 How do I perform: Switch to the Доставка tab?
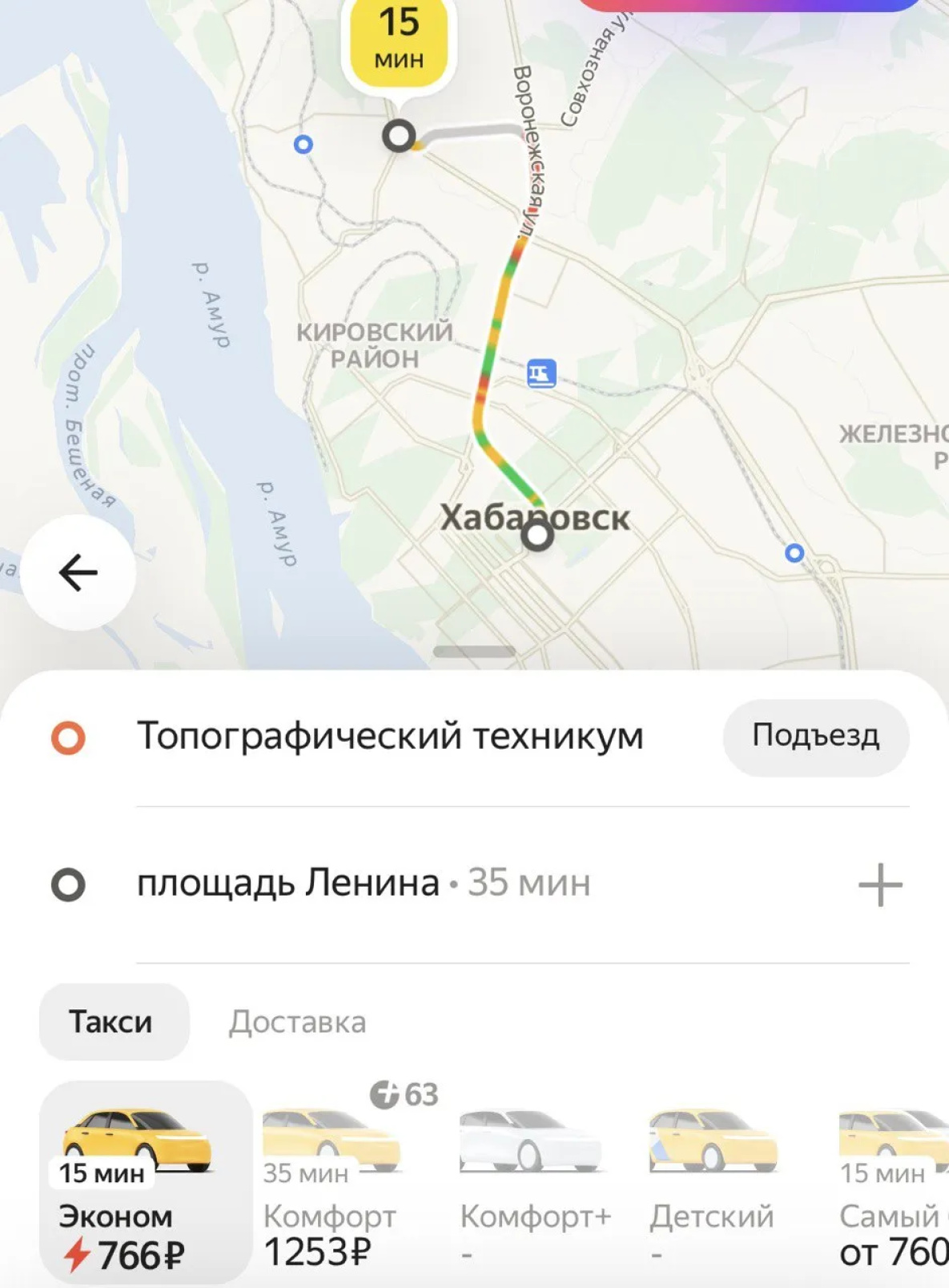point(297,1022)
